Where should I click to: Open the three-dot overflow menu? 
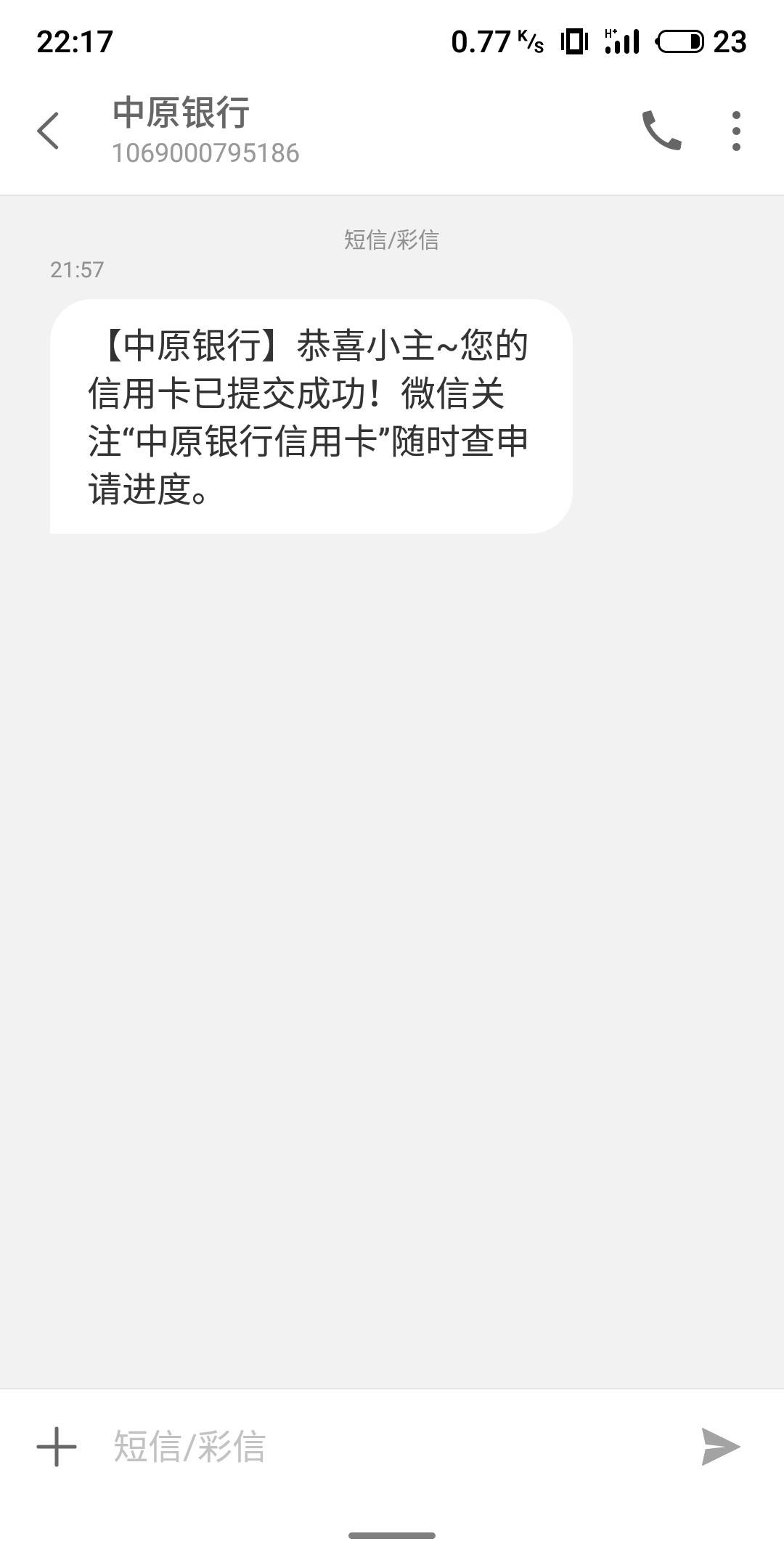(736, 131)
